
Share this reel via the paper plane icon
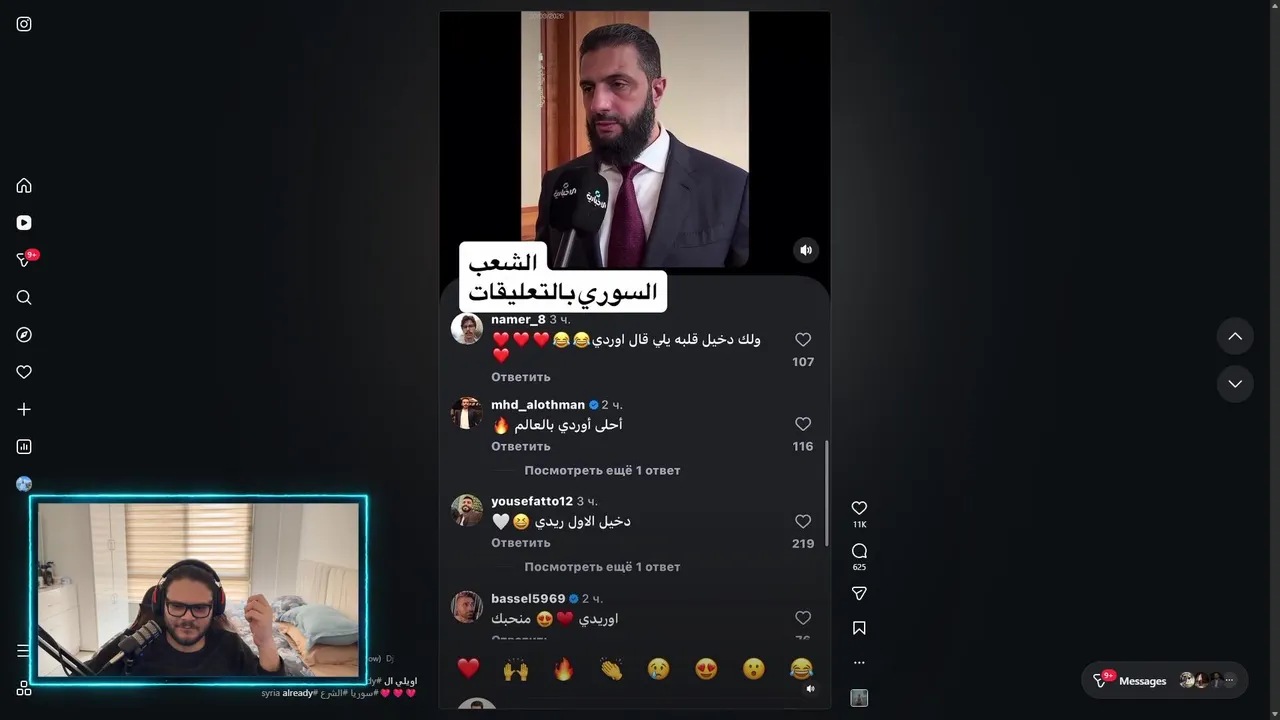click(859, 594)
